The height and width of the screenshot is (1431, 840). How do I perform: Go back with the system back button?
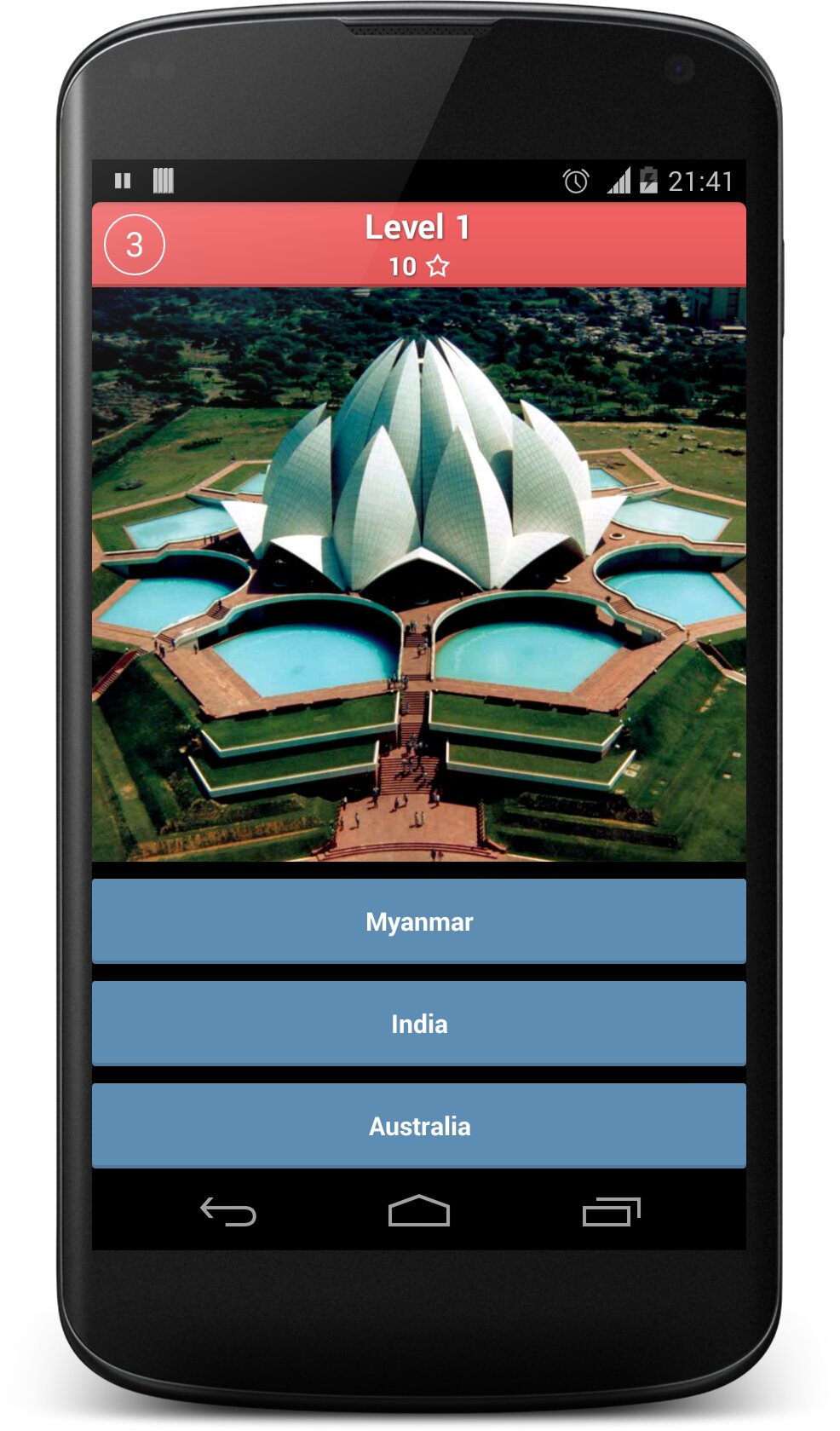[x=228, y=1211]
